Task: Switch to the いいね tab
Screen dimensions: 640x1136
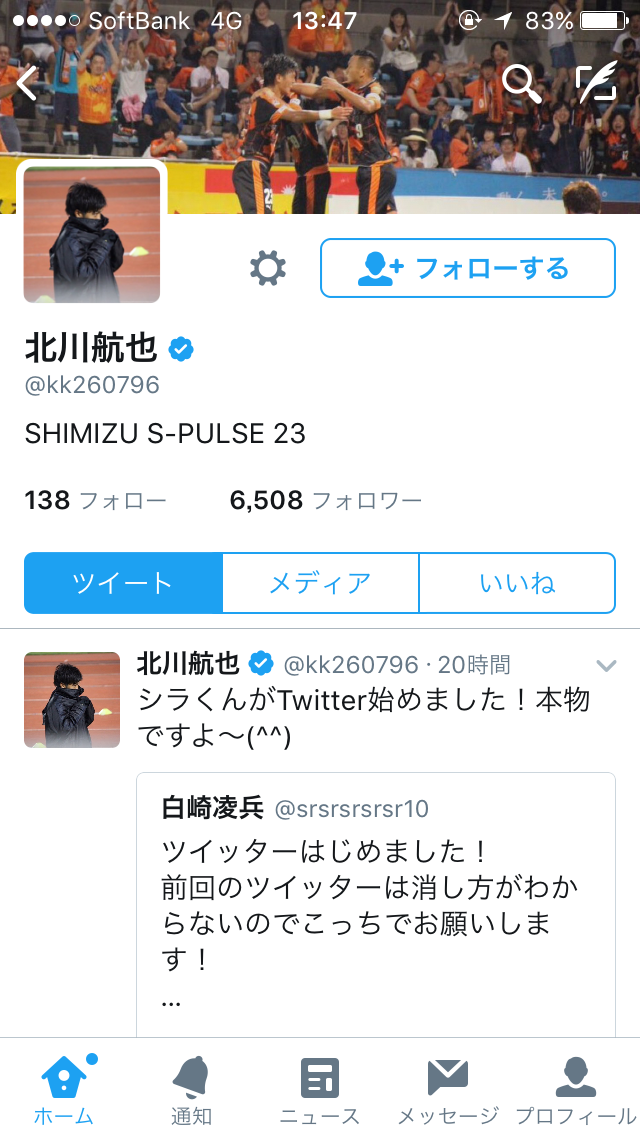Action: pyautogui.click(x=517, y=583)
